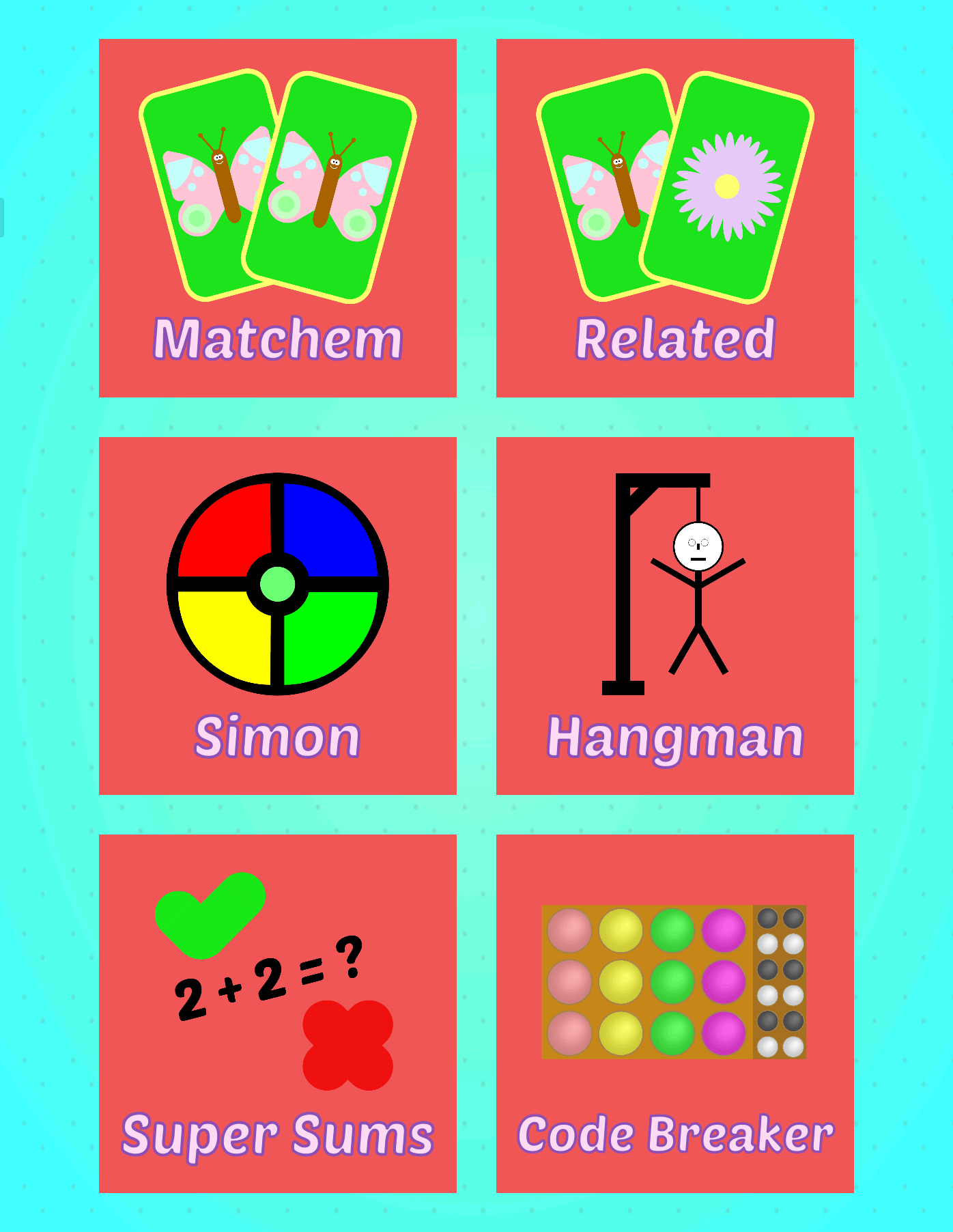Viewport: 953px width, 1232px height.
Task: Open the Matchem game
Action: click(279, 219)
